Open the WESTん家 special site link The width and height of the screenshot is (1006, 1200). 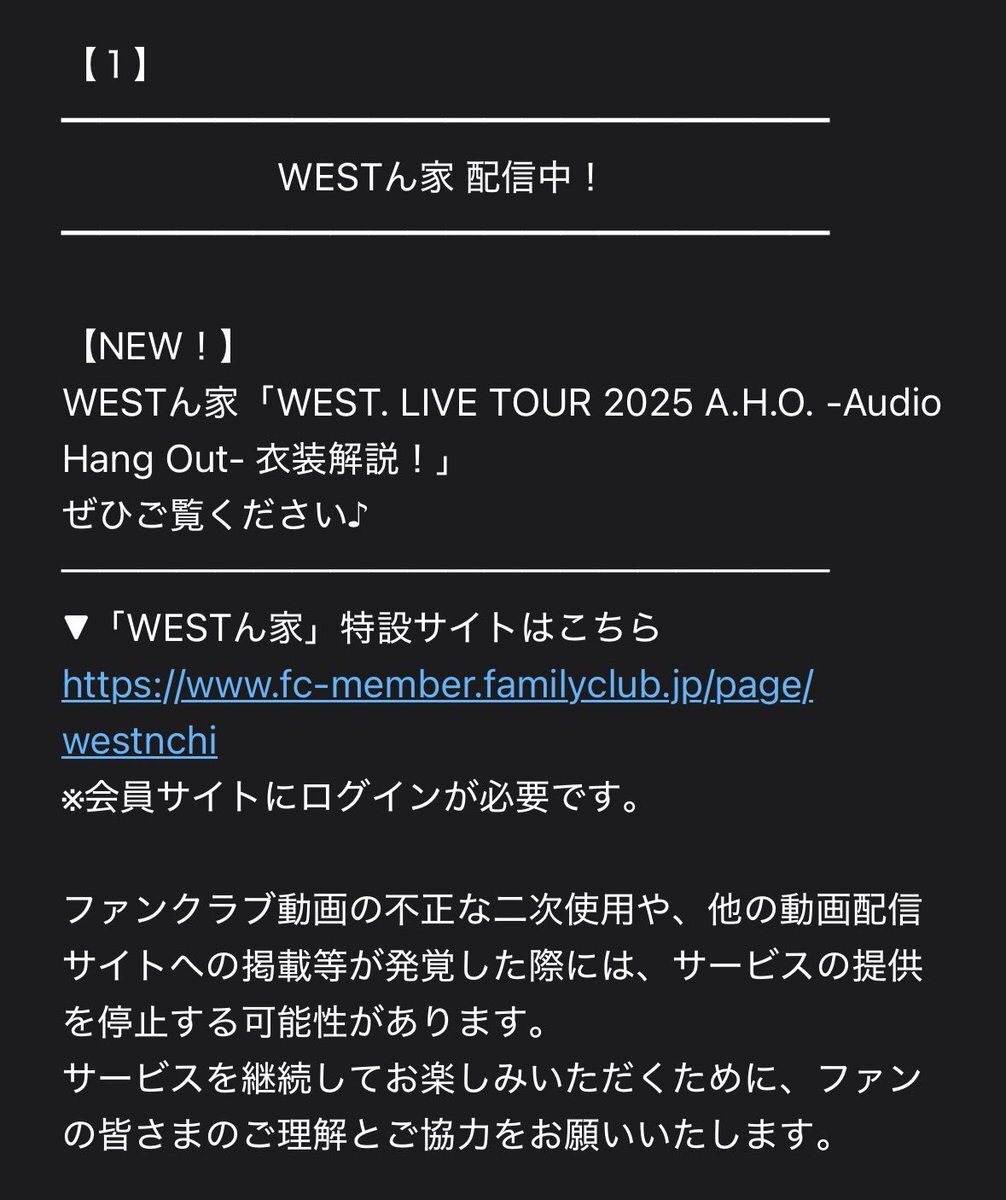click(437, 686)
